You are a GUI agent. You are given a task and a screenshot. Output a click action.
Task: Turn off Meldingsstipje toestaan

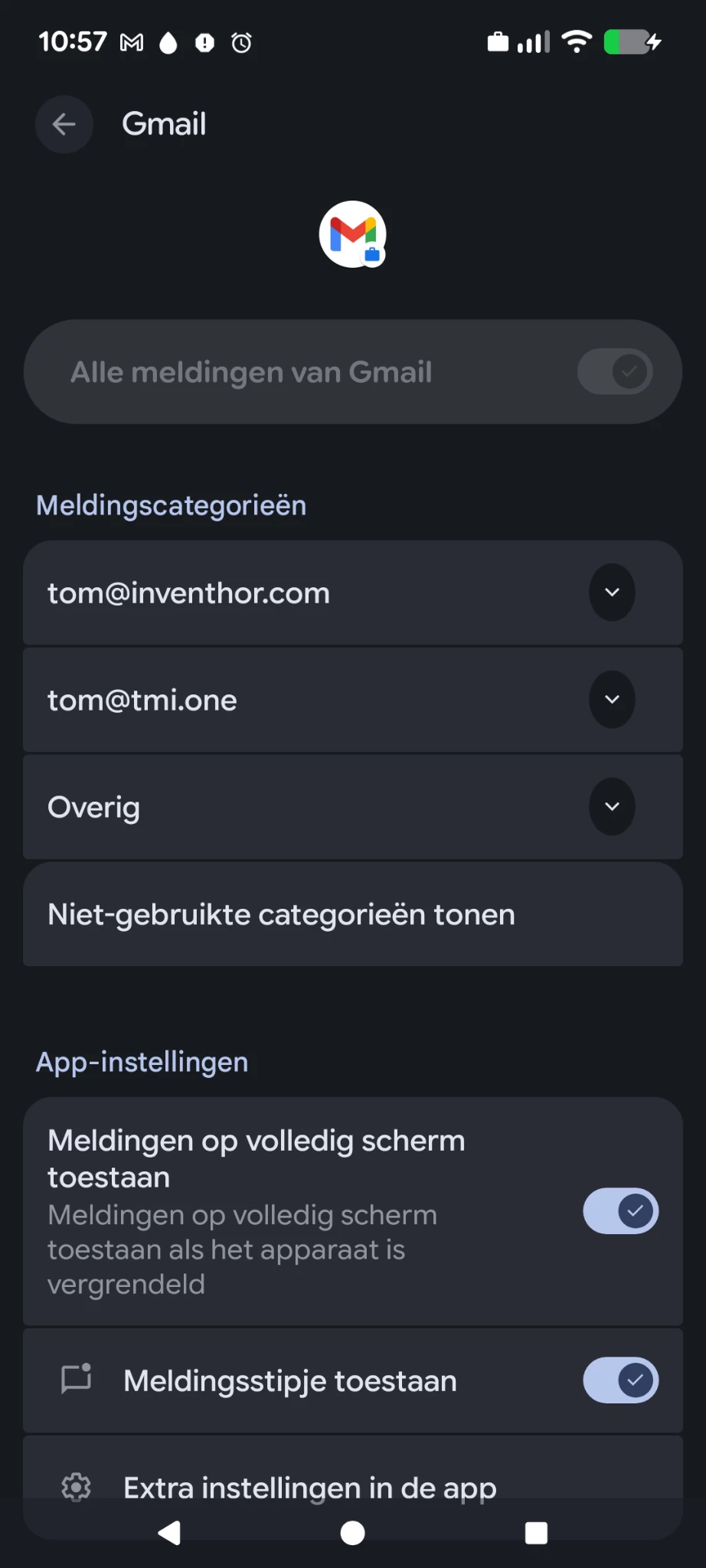pos(620,1380)
